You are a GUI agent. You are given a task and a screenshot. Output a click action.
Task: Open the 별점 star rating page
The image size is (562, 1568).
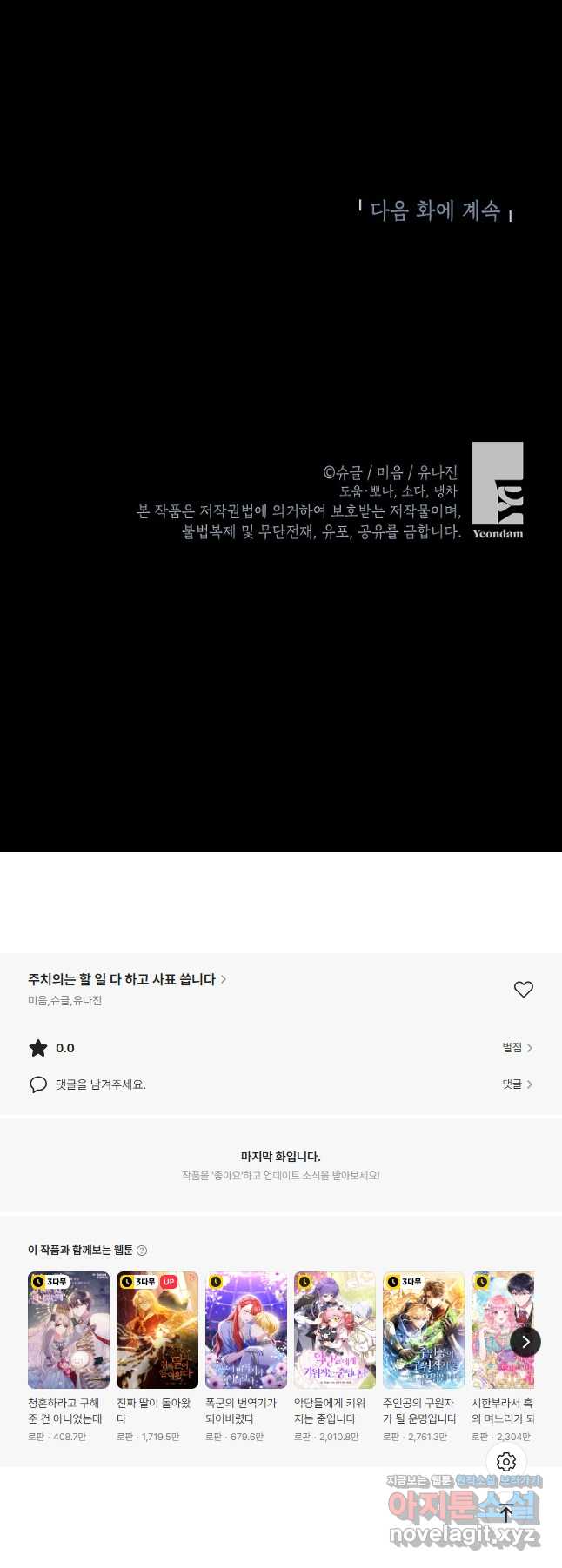(517, 1048)
